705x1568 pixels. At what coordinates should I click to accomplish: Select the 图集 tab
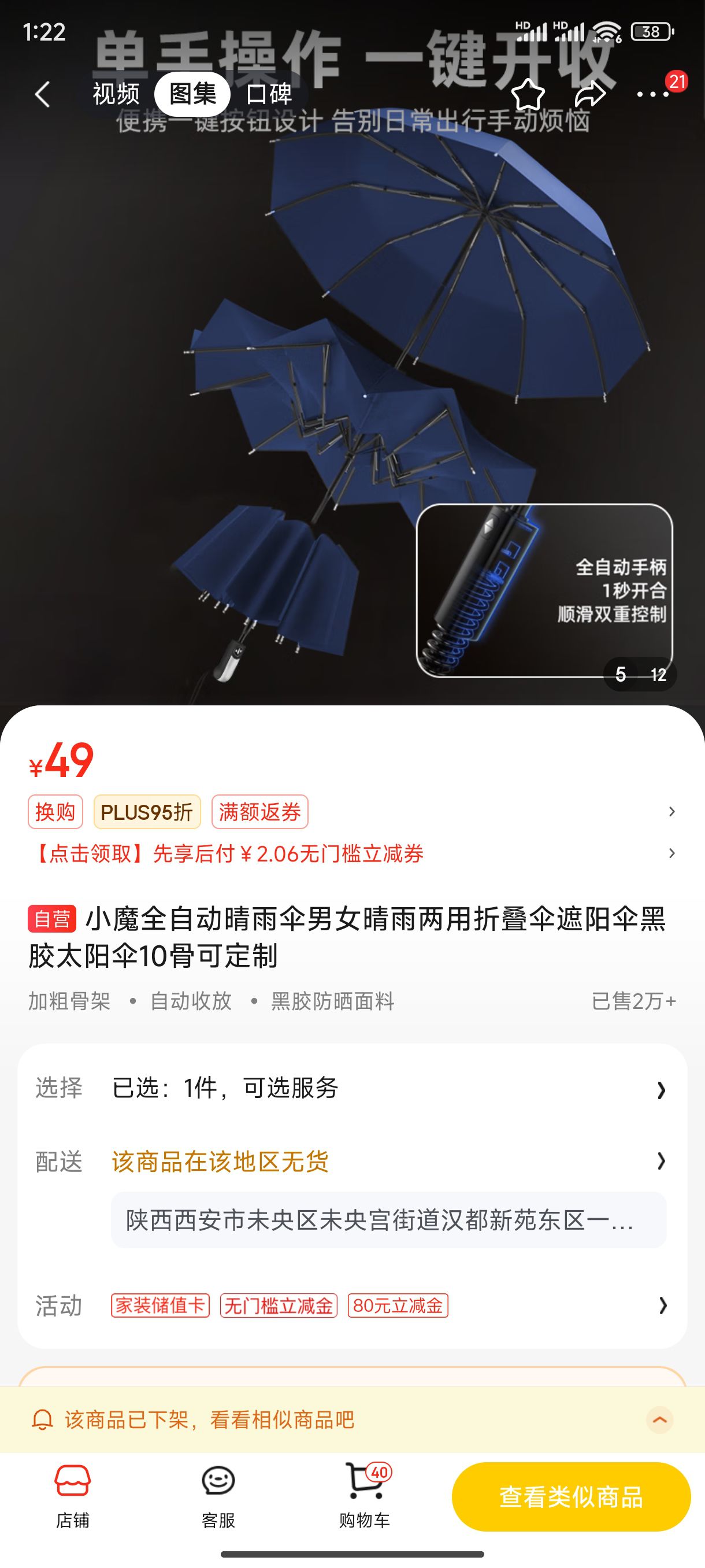[x=192, y=94]
